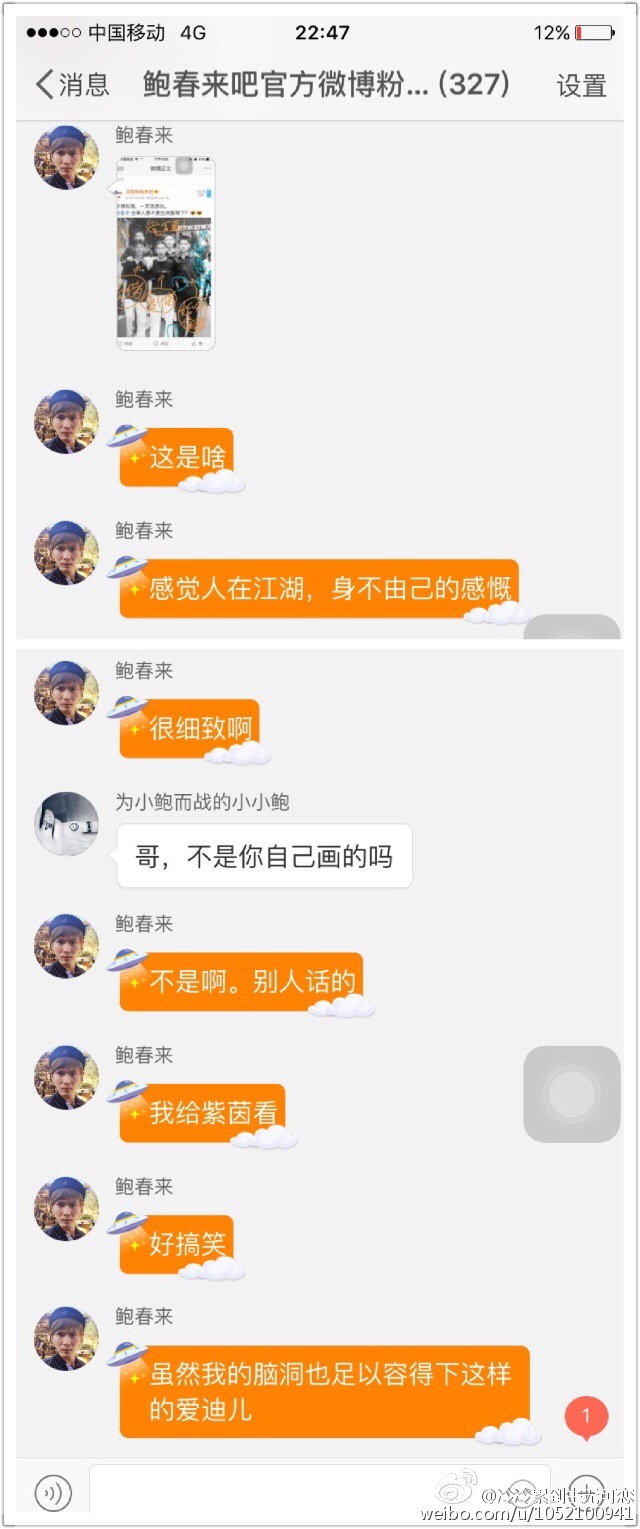640x1529 pixels.
Task: Open the emoji picker
Action: tap(522, 1492)
